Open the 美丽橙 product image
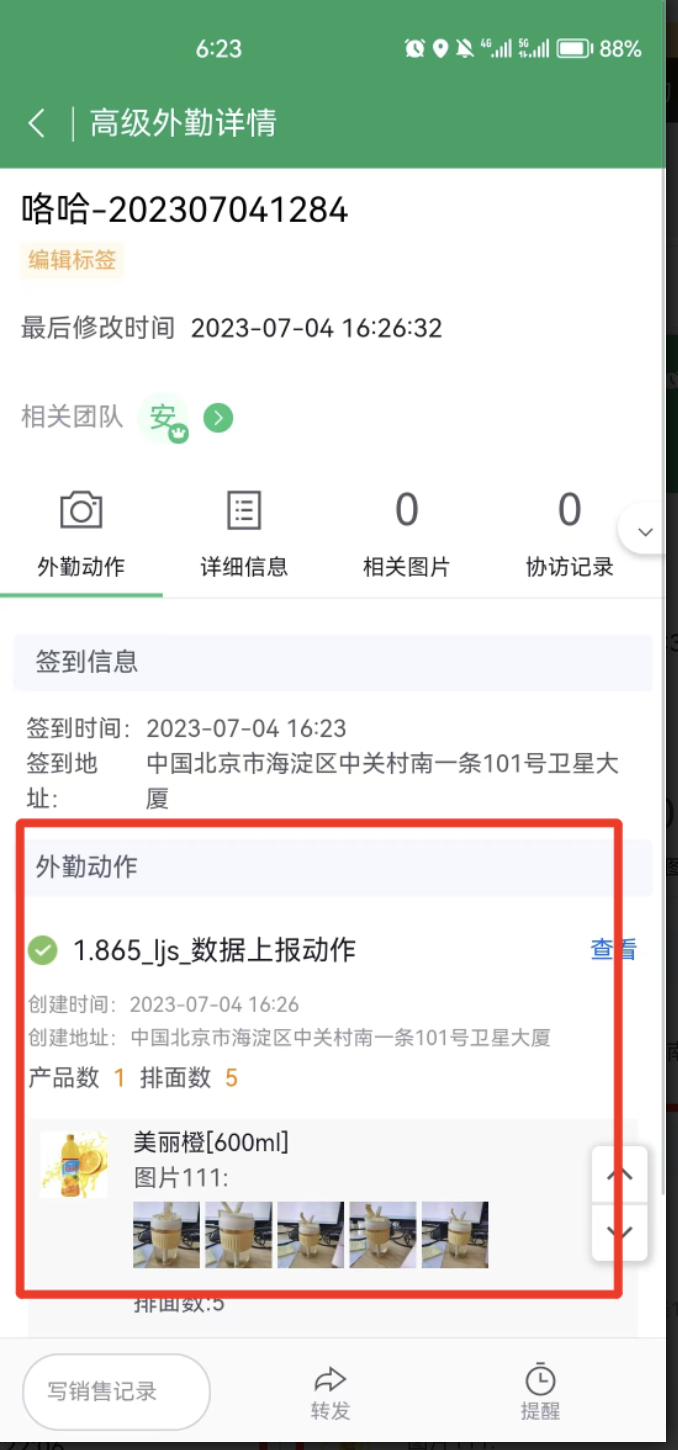Screen dimensions: 678x1450 [75, 1165]
